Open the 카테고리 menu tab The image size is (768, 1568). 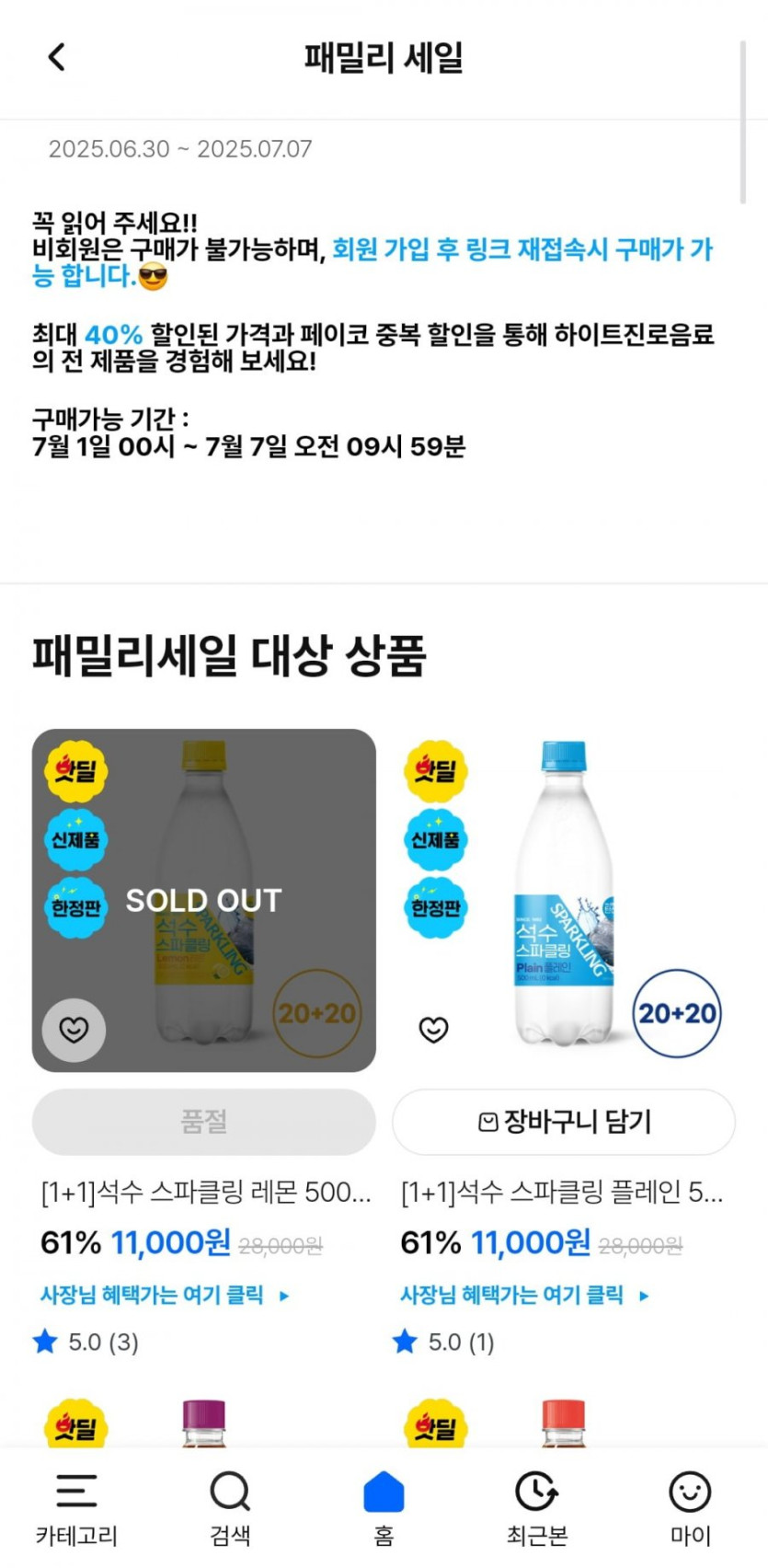tap(76, 1509)
